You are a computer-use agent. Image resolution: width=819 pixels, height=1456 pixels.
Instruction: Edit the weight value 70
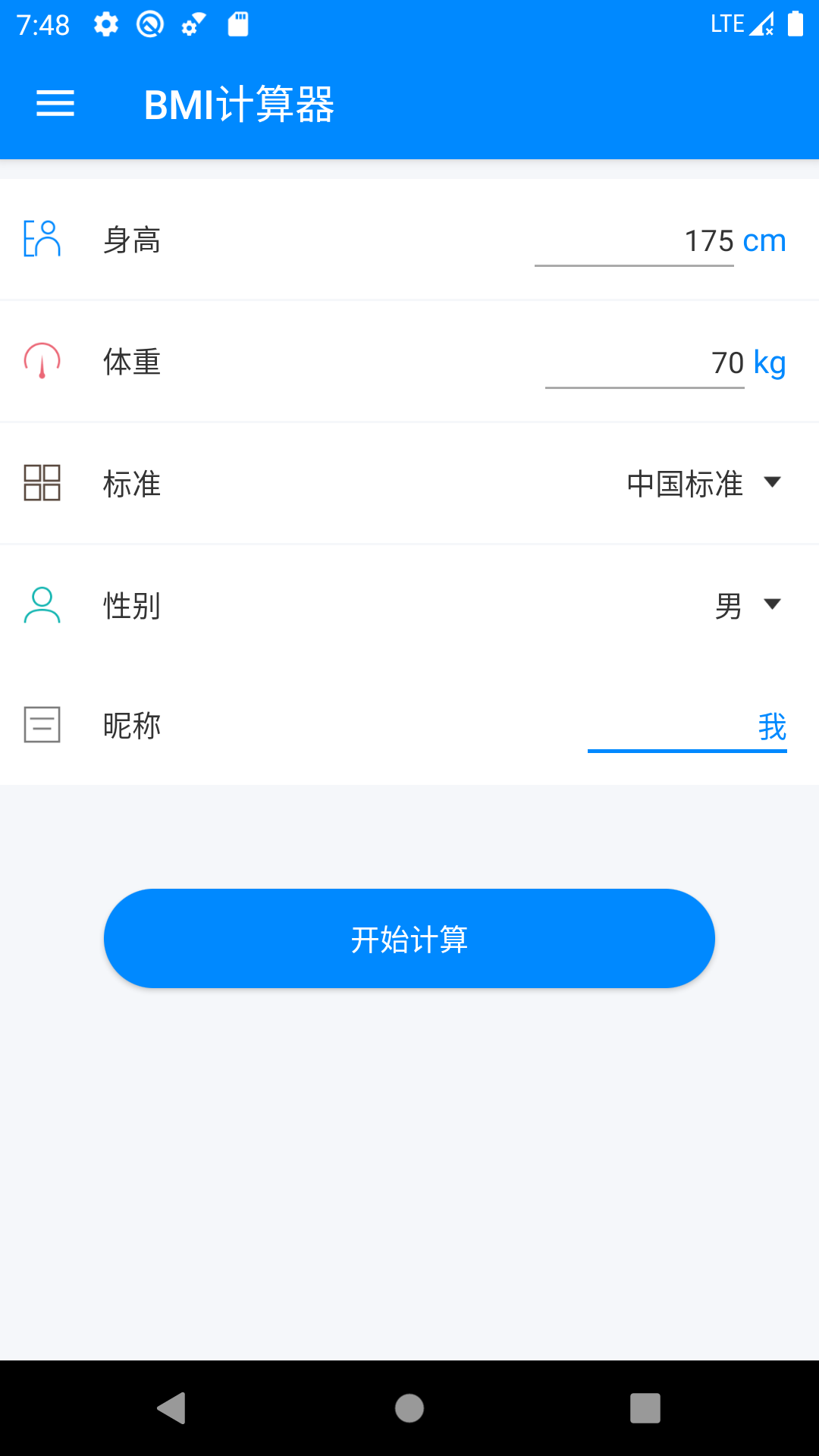pos(729,362)
